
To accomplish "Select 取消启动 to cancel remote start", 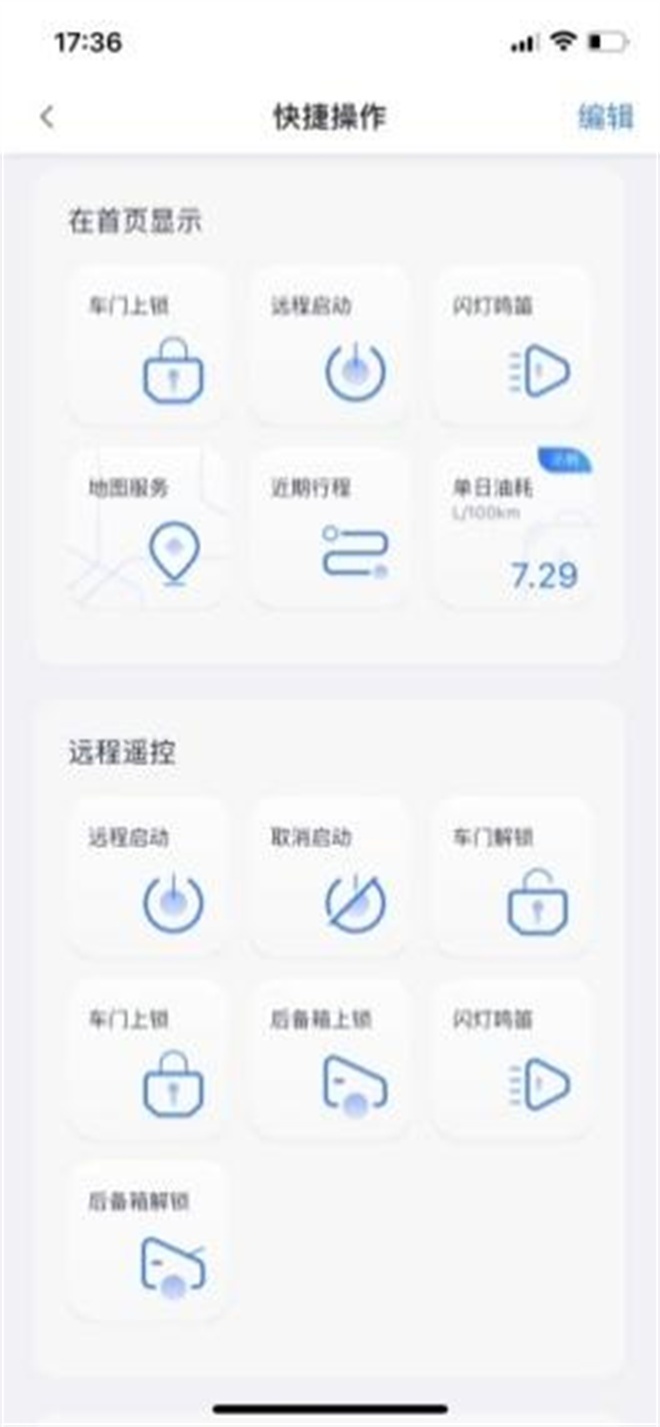I will click(330, 877).
